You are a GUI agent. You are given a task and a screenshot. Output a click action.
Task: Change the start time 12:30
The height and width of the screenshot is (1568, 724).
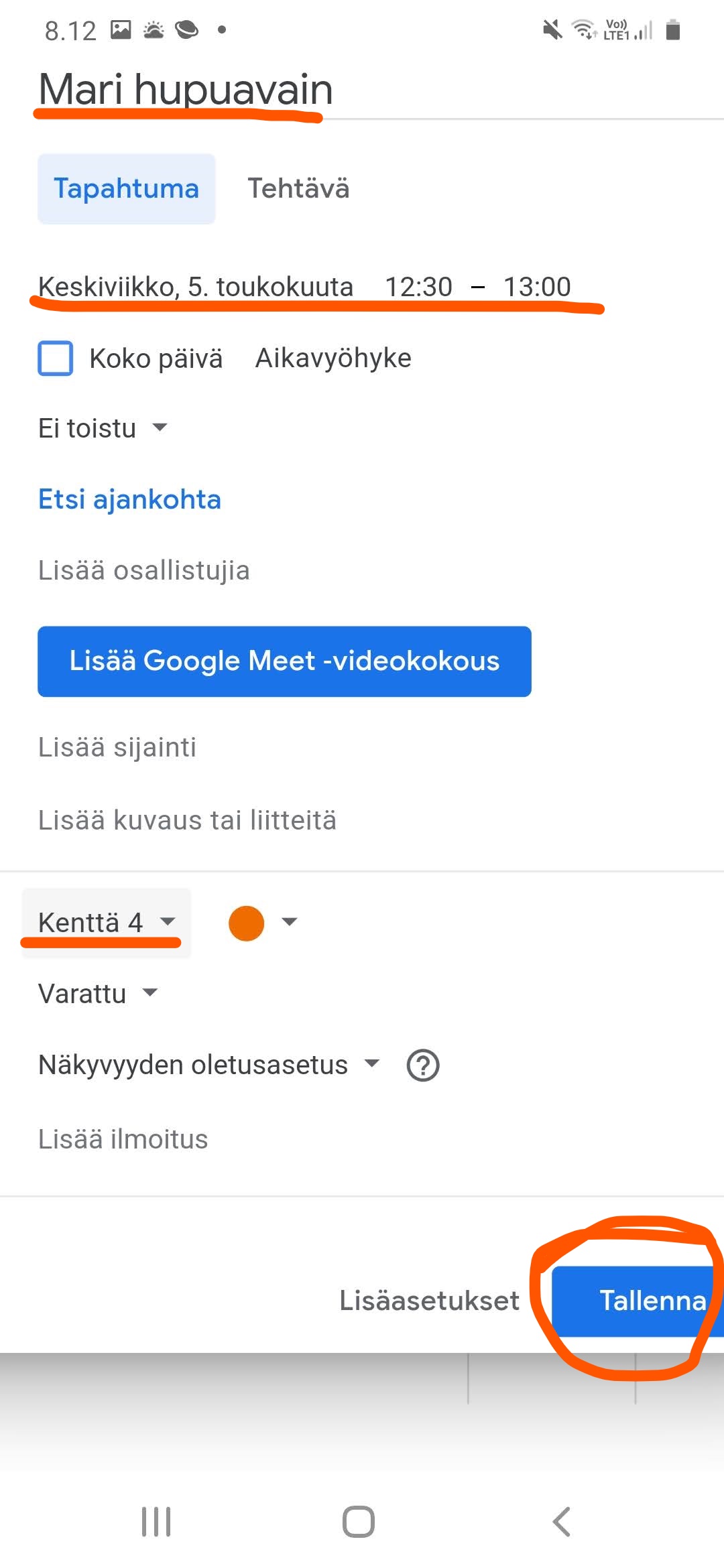tap(418, 287)
